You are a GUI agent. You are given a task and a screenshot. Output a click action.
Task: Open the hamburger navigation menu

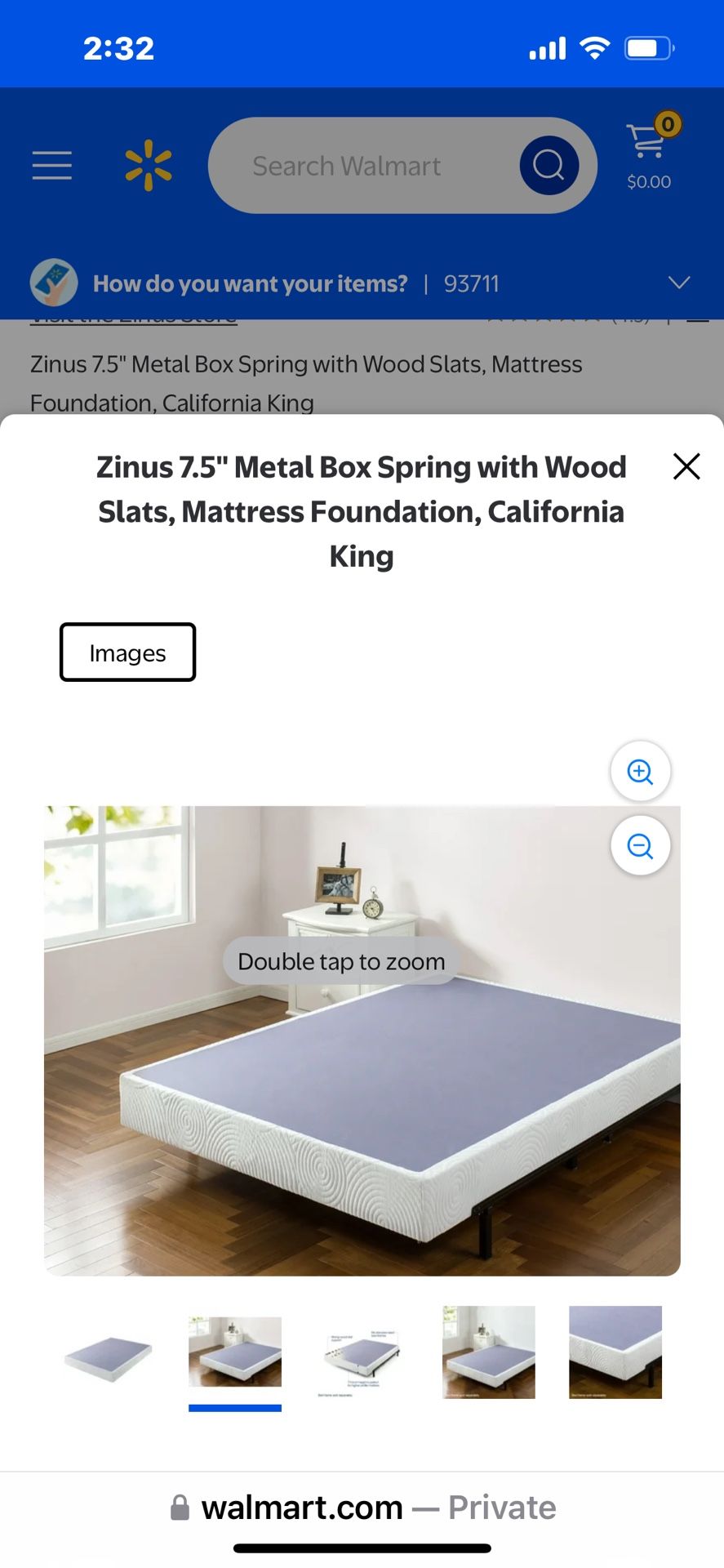click(x=51, y=165)
